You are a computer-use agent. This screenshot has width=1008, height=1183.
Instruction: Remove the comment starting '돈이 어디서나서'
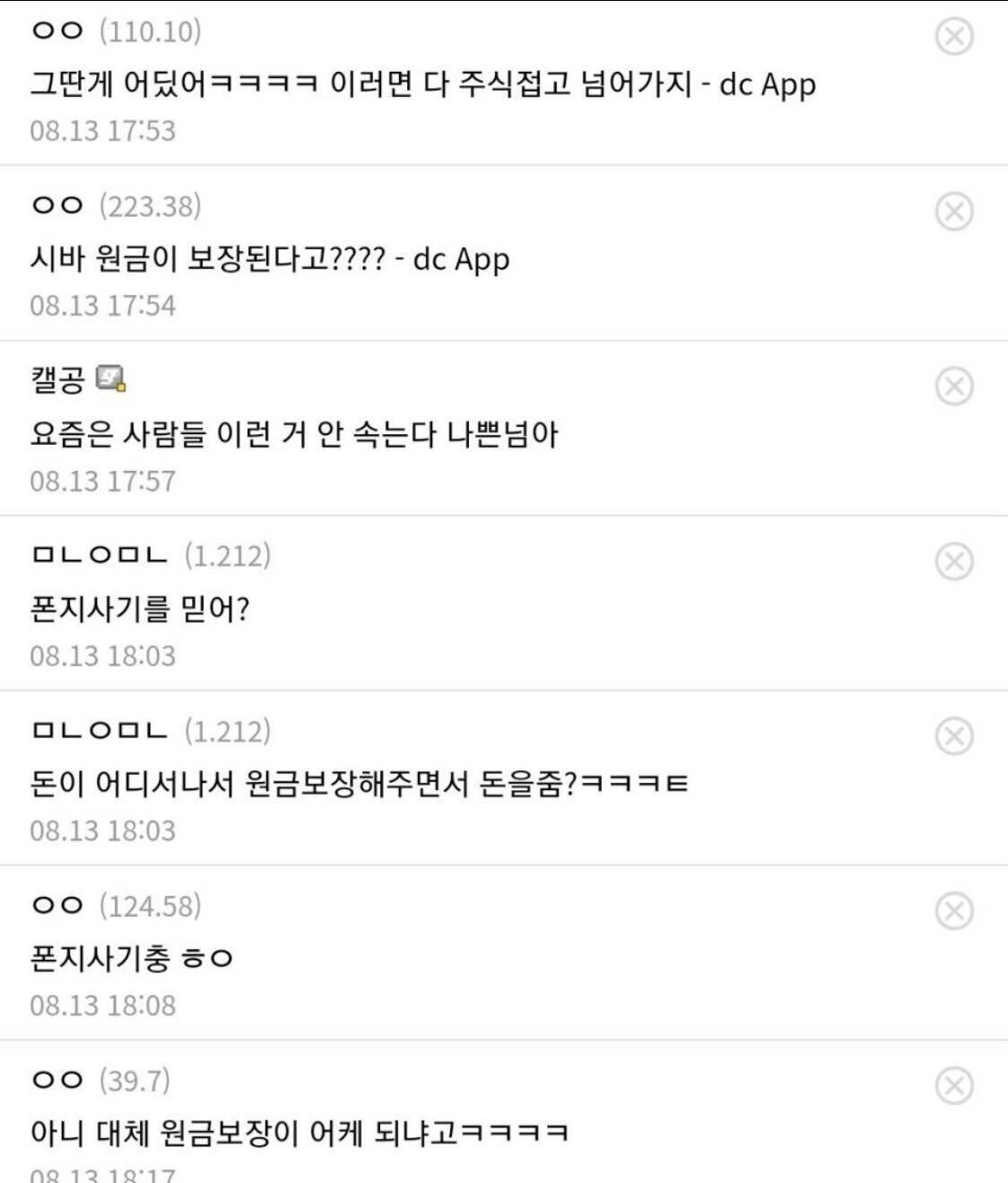[953, 736]
